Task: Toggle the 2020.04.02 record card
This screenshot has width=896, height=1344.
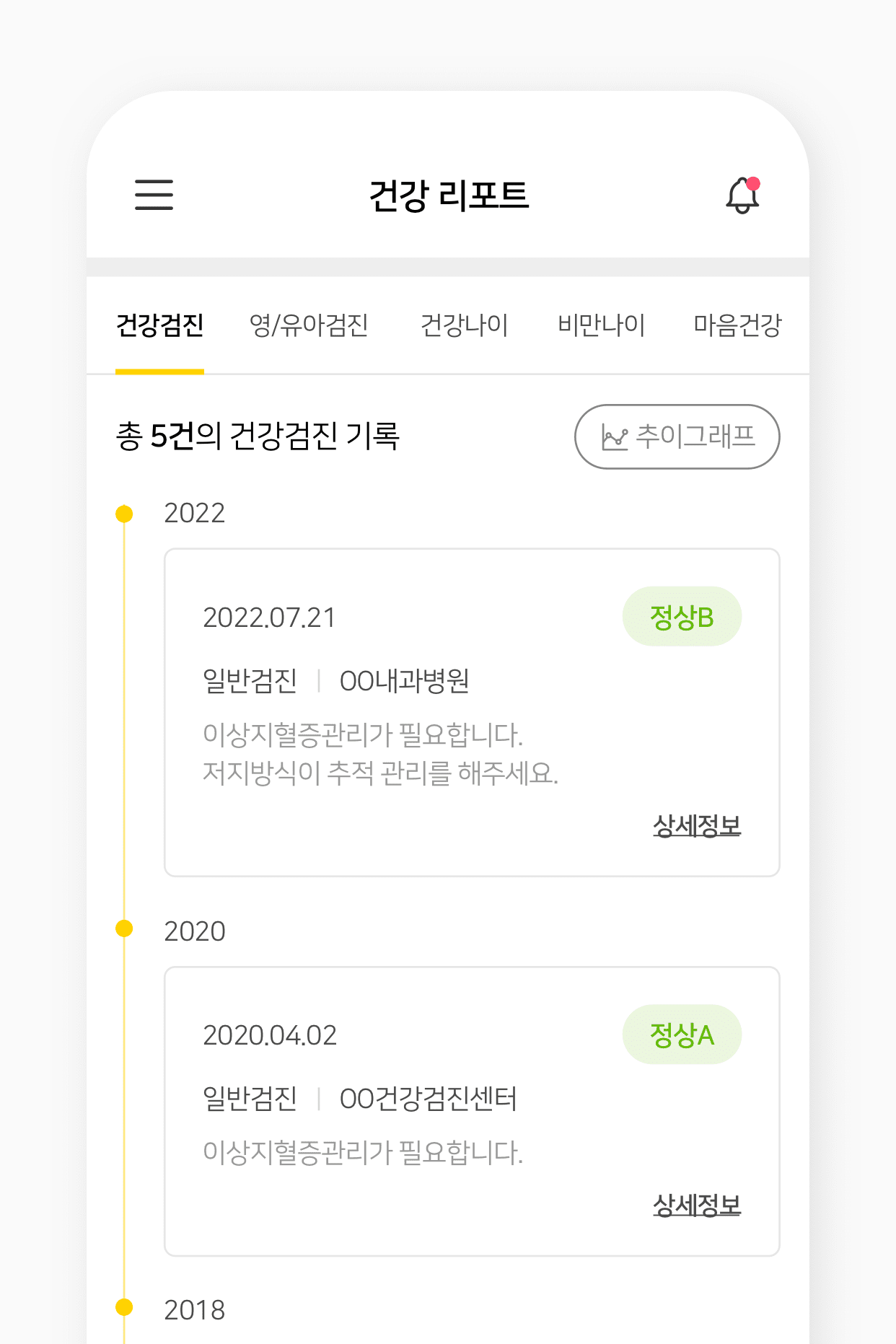Action: point(473,1111)
